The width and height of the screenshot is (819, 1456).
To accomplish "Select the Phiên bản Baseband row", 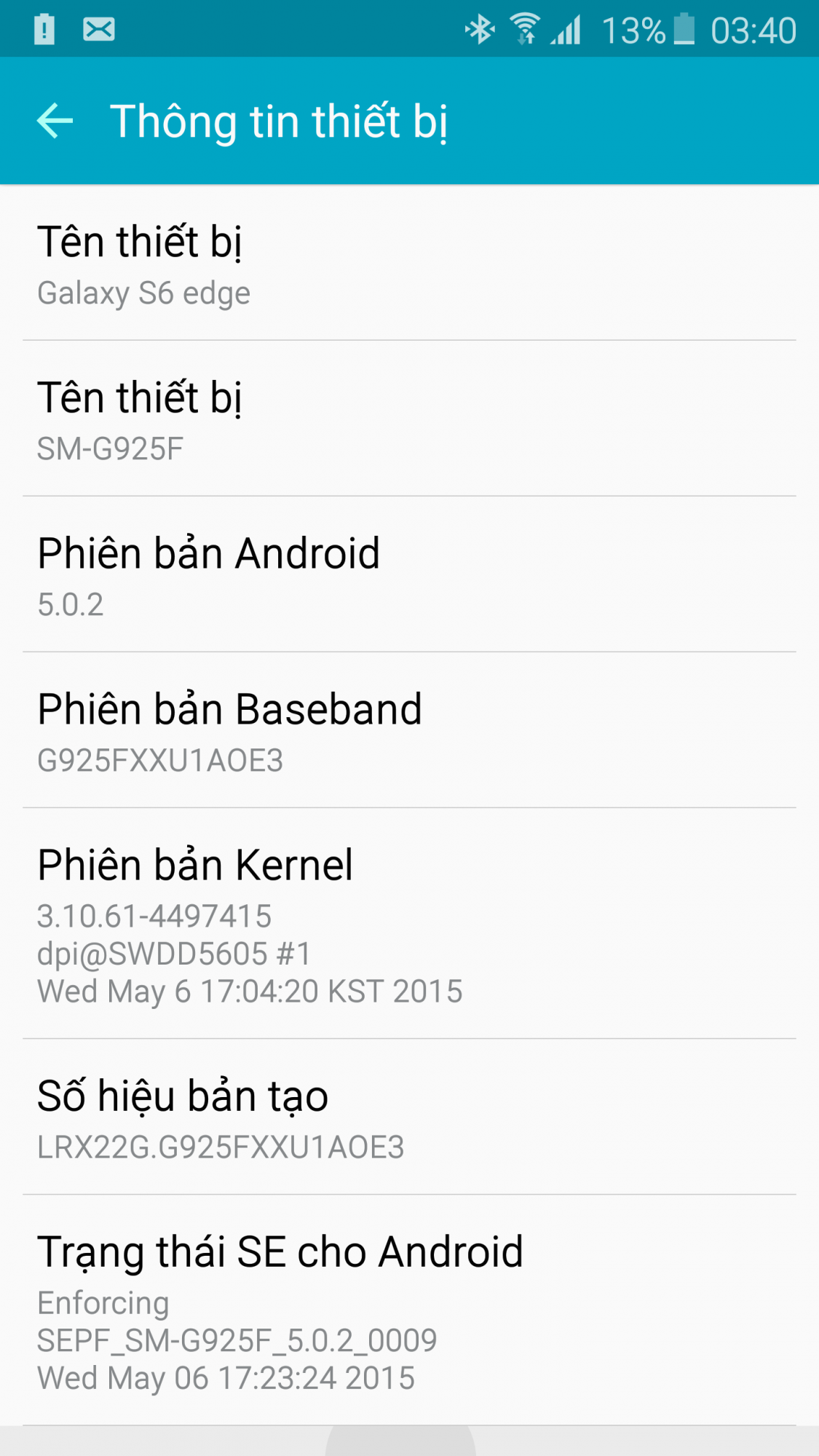I will [x=408, y=731].
